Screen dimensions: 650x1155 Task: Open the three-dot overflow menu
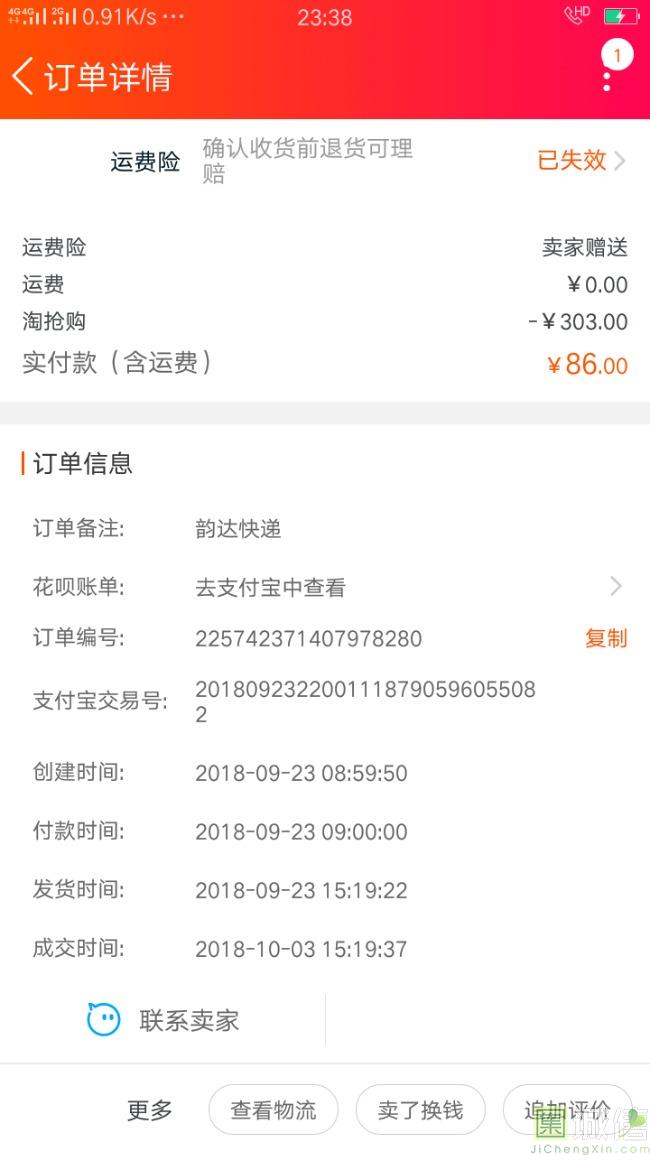[x=607, y=78]
